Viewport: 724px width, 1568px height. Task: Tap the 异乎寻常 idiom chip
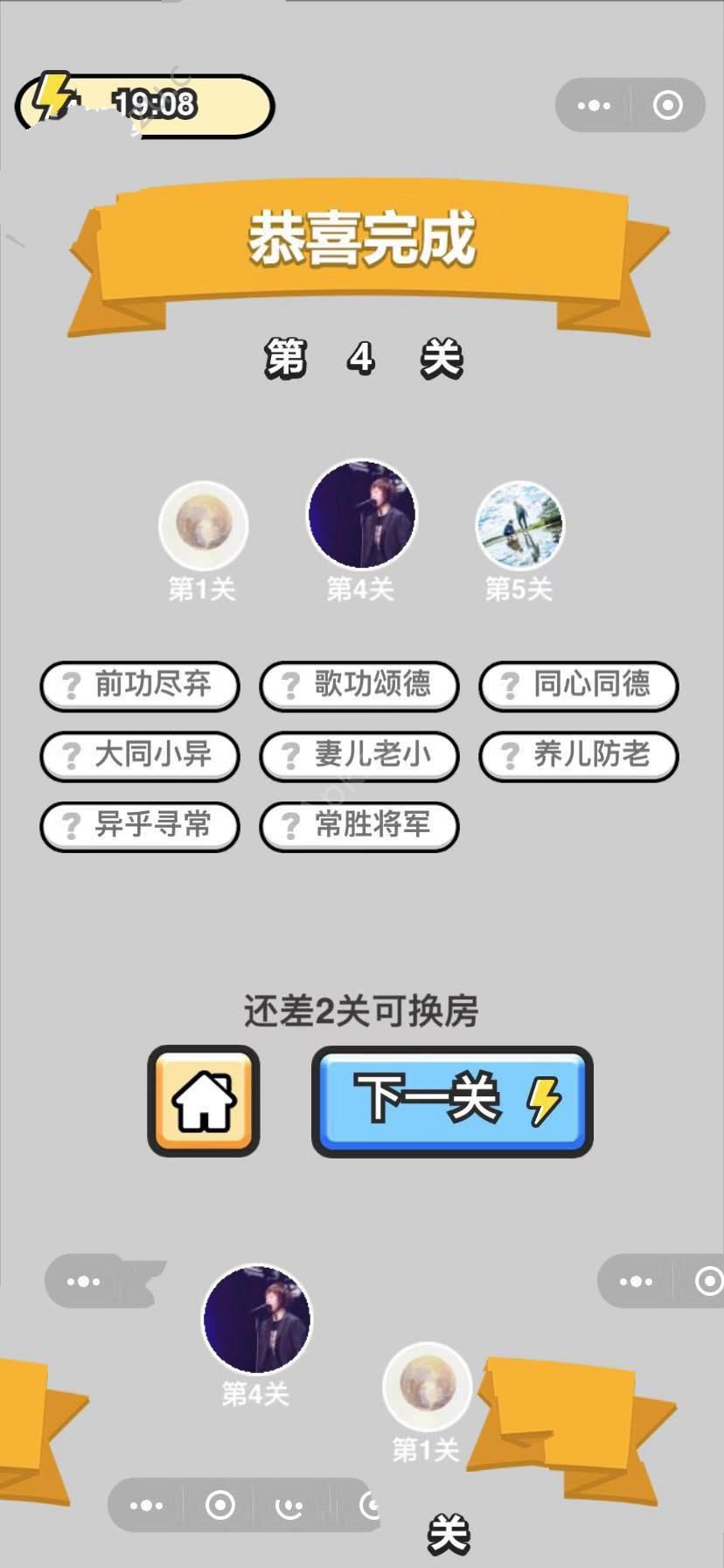140,825
